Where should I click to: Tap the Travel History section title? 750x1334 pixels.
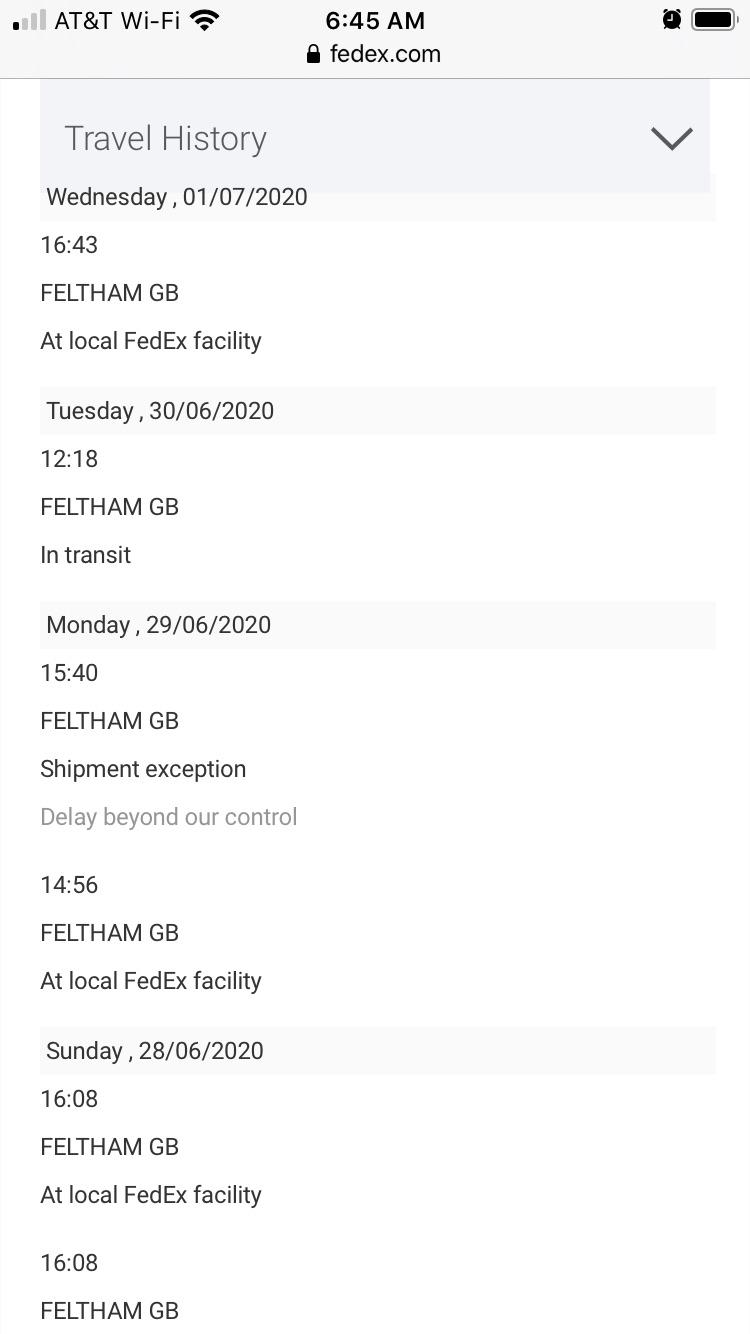(165, 138)
